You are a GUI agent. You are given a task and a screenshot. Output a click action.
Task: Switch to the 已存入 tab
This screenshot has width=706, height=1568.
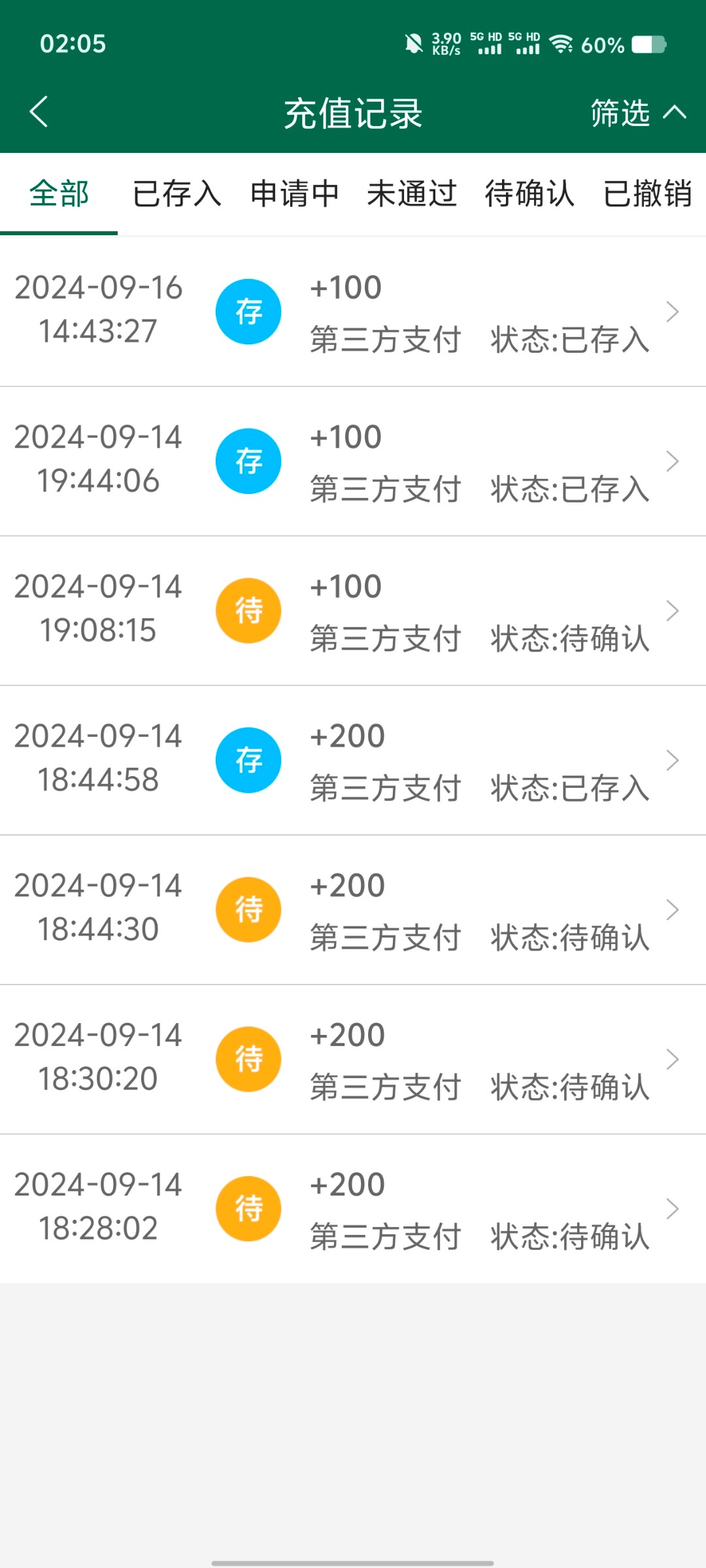point(176,194)
